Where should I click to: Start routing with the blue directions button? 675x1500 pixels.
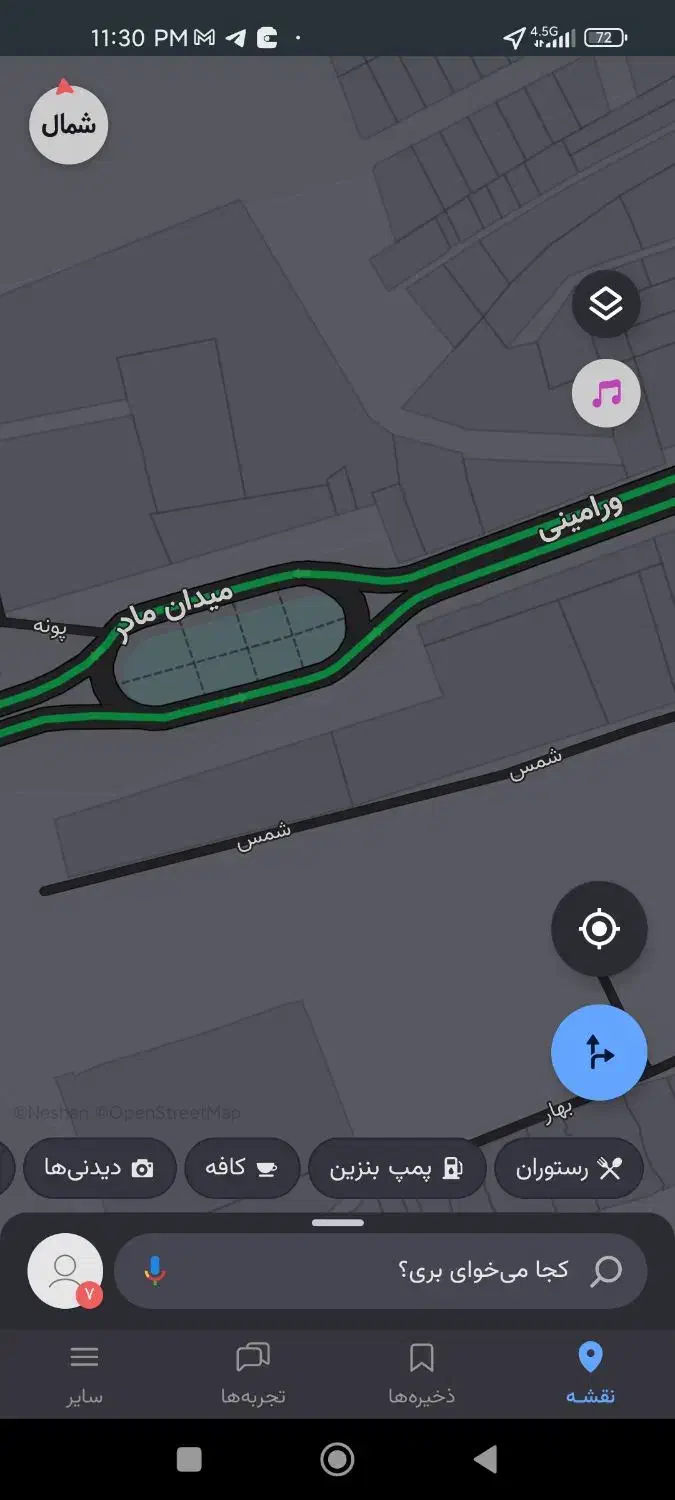[x=599, y=1052]
